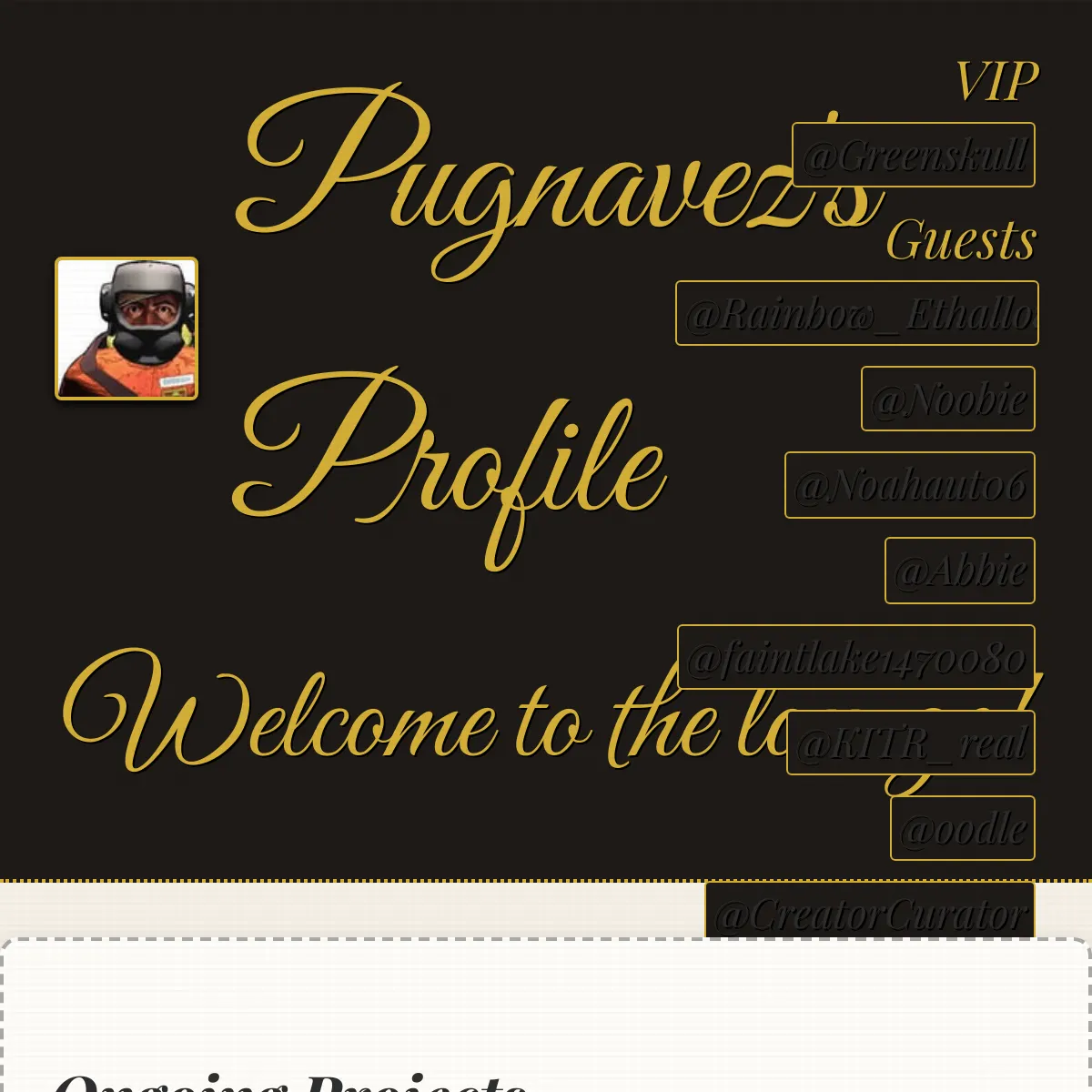Tap the @Abbie guest link

coord(959,571)
